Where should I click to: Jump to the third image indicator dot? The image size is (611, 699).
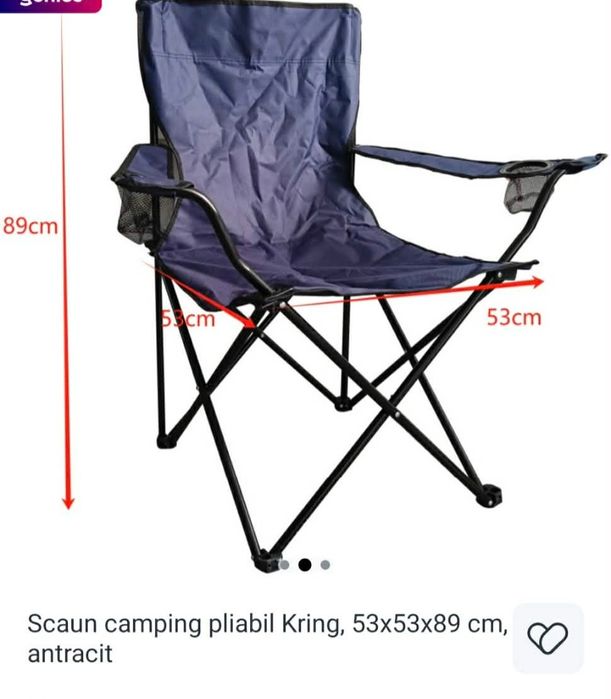(325, 565)
